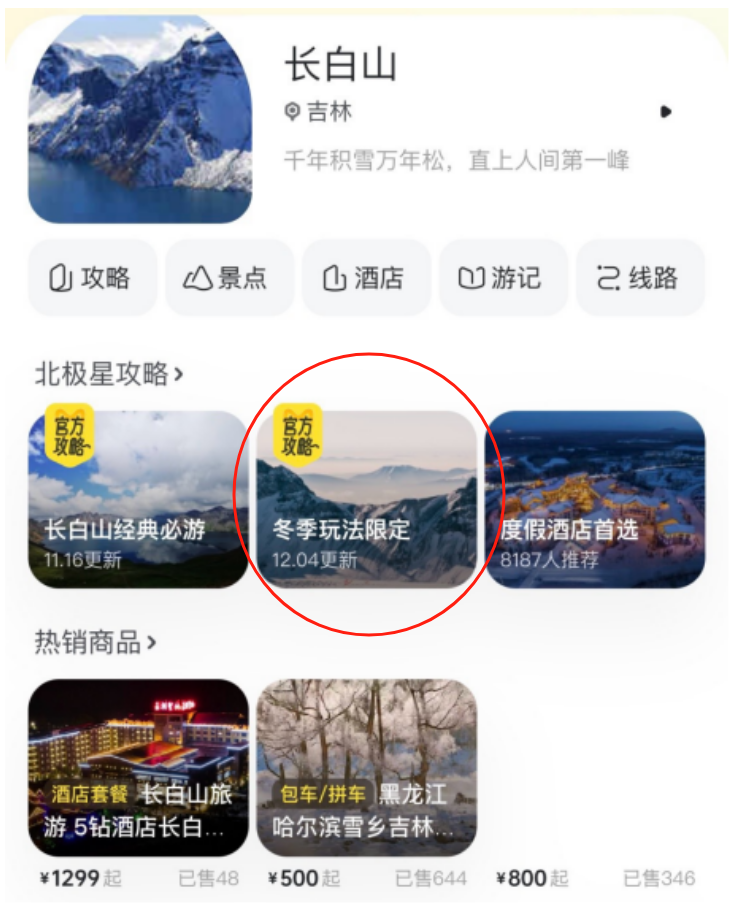Open the 游记 travel notes chip
733x903 pixels.
503,278
